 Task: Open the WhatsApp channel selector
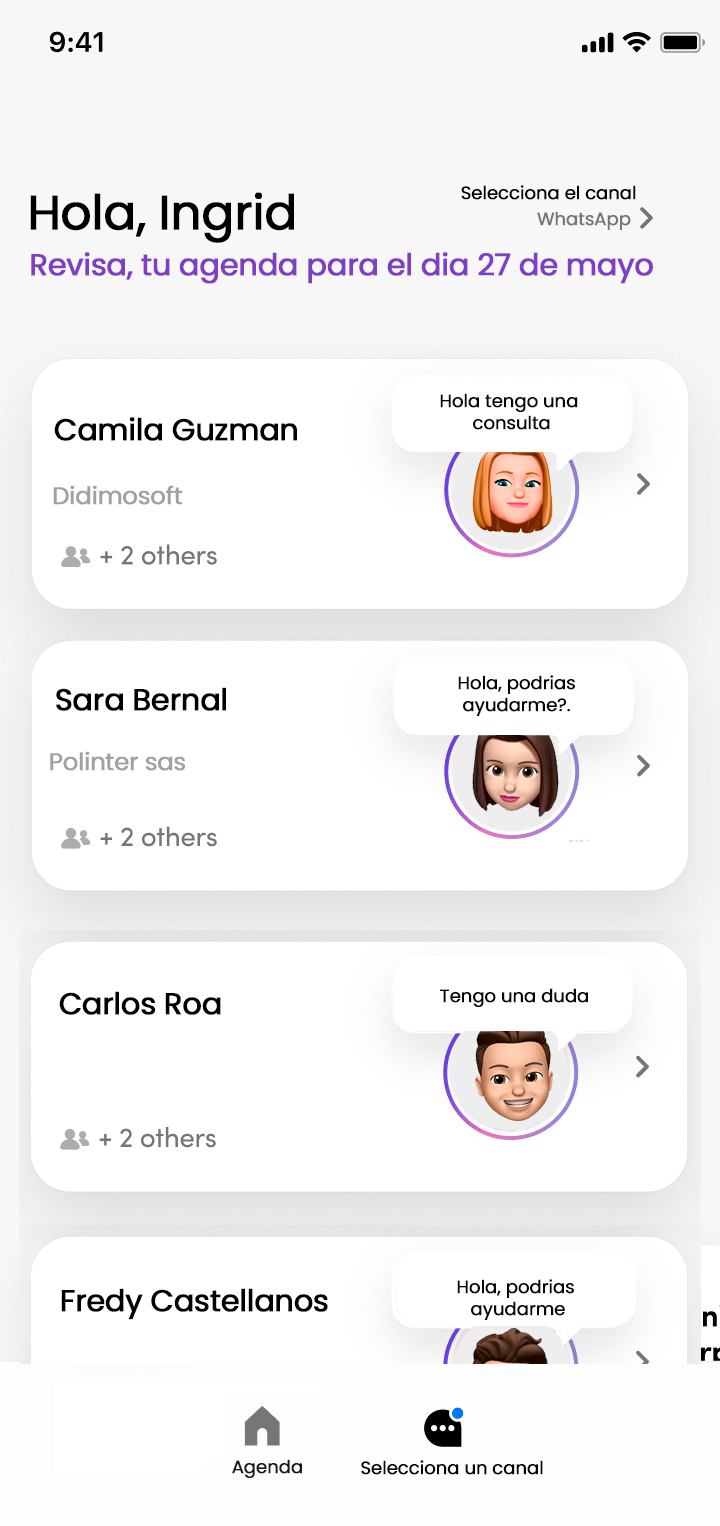click(594, 219)
